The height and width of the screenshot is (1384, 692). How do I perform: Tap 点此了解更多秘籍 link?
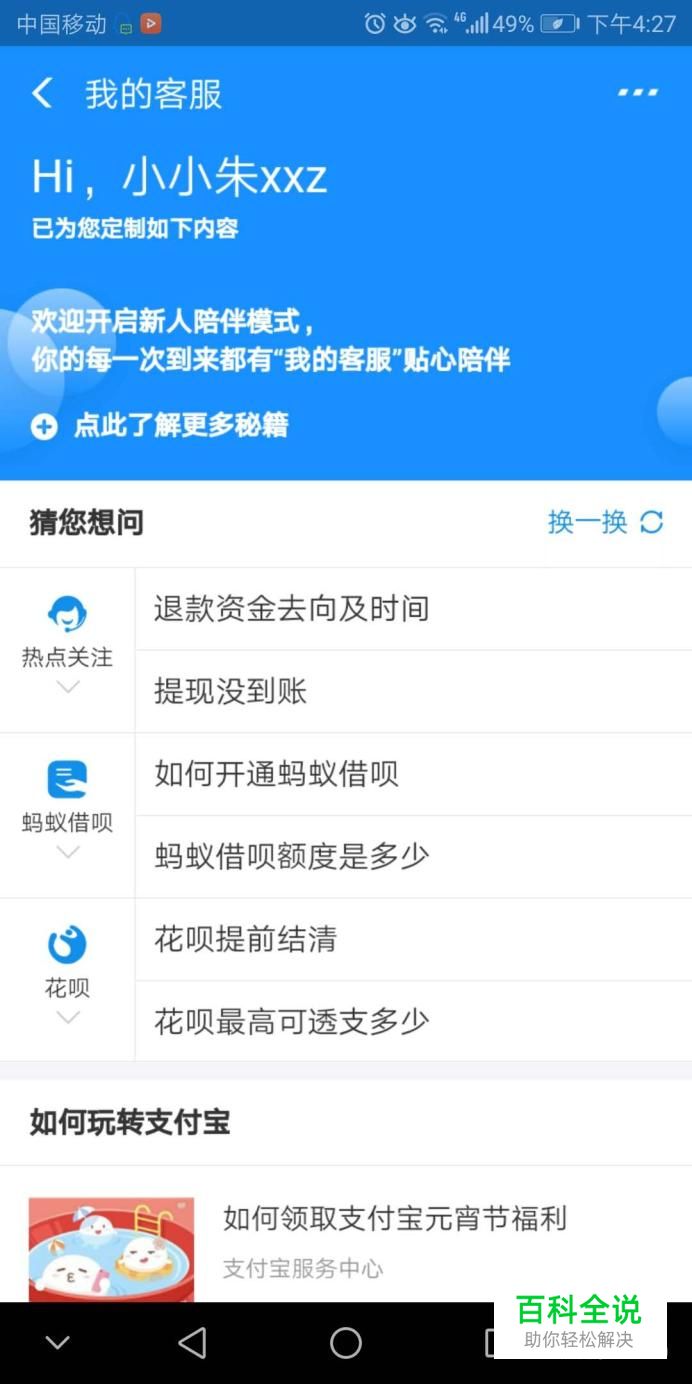click(x=160, y=426)
